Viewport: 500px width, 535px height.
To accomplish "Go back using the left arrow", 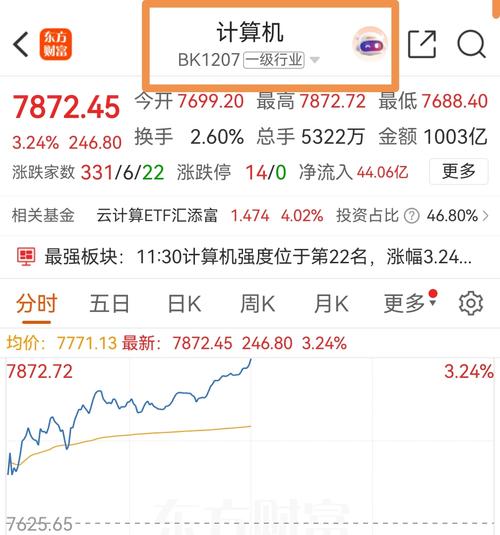I will click(21, 44).
